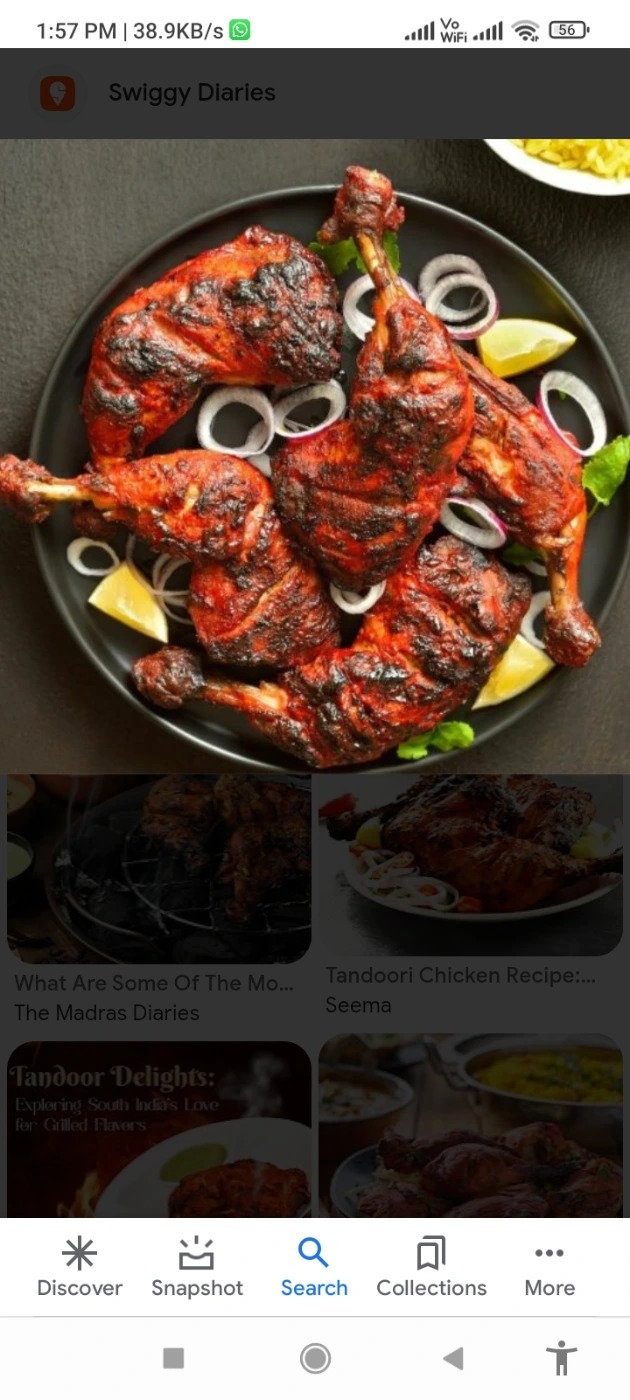Go to the Collections tab
The width and height of the screenshot is (630, 1400).
[x=431, y=1267]
